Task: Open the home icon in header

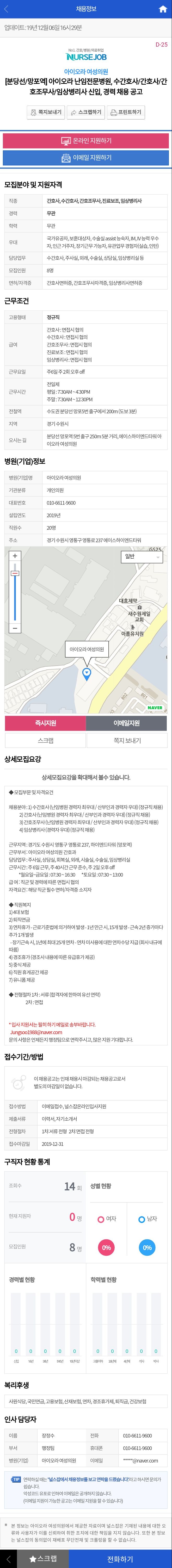Action: tap(162, 9)
